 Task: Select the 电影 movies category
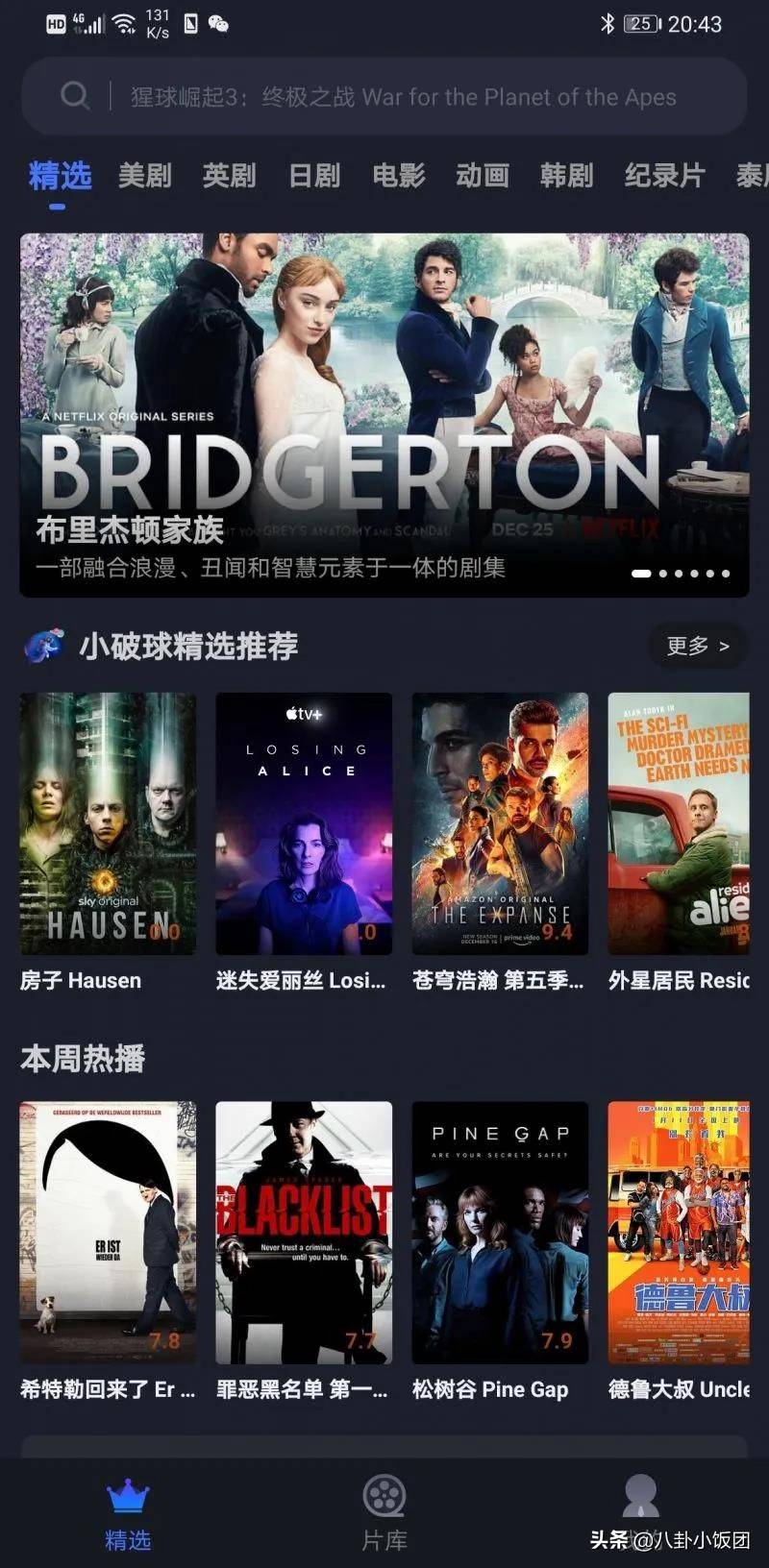tap(399, 176)
